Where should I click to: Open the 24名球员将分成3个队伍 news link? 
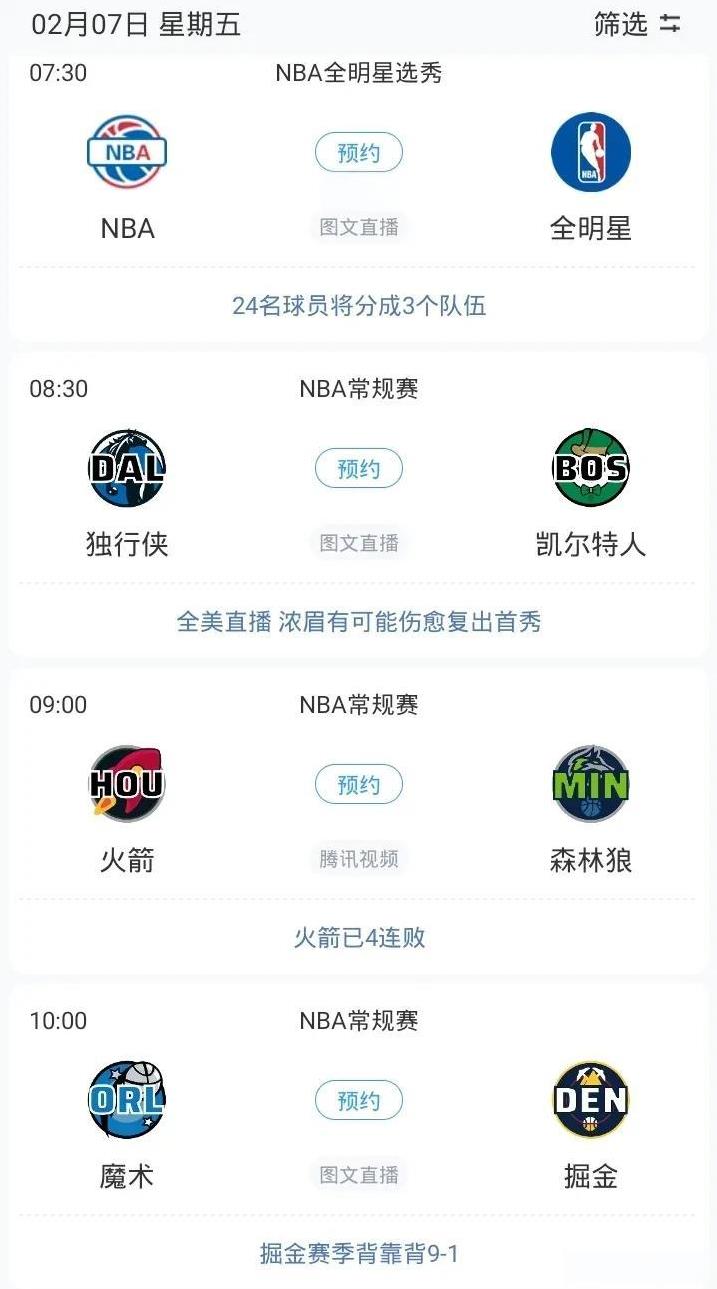click(x=359, y=305)
